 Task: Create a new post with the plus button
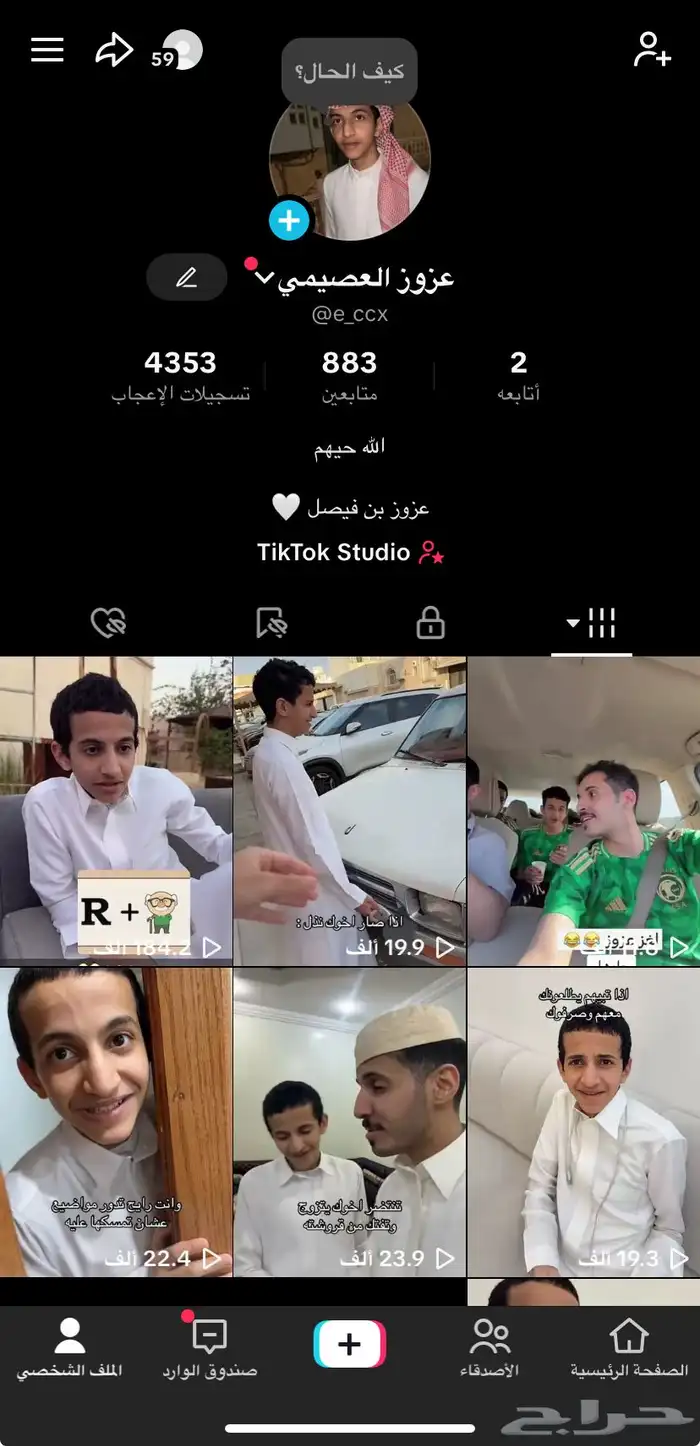(349, 1344)
